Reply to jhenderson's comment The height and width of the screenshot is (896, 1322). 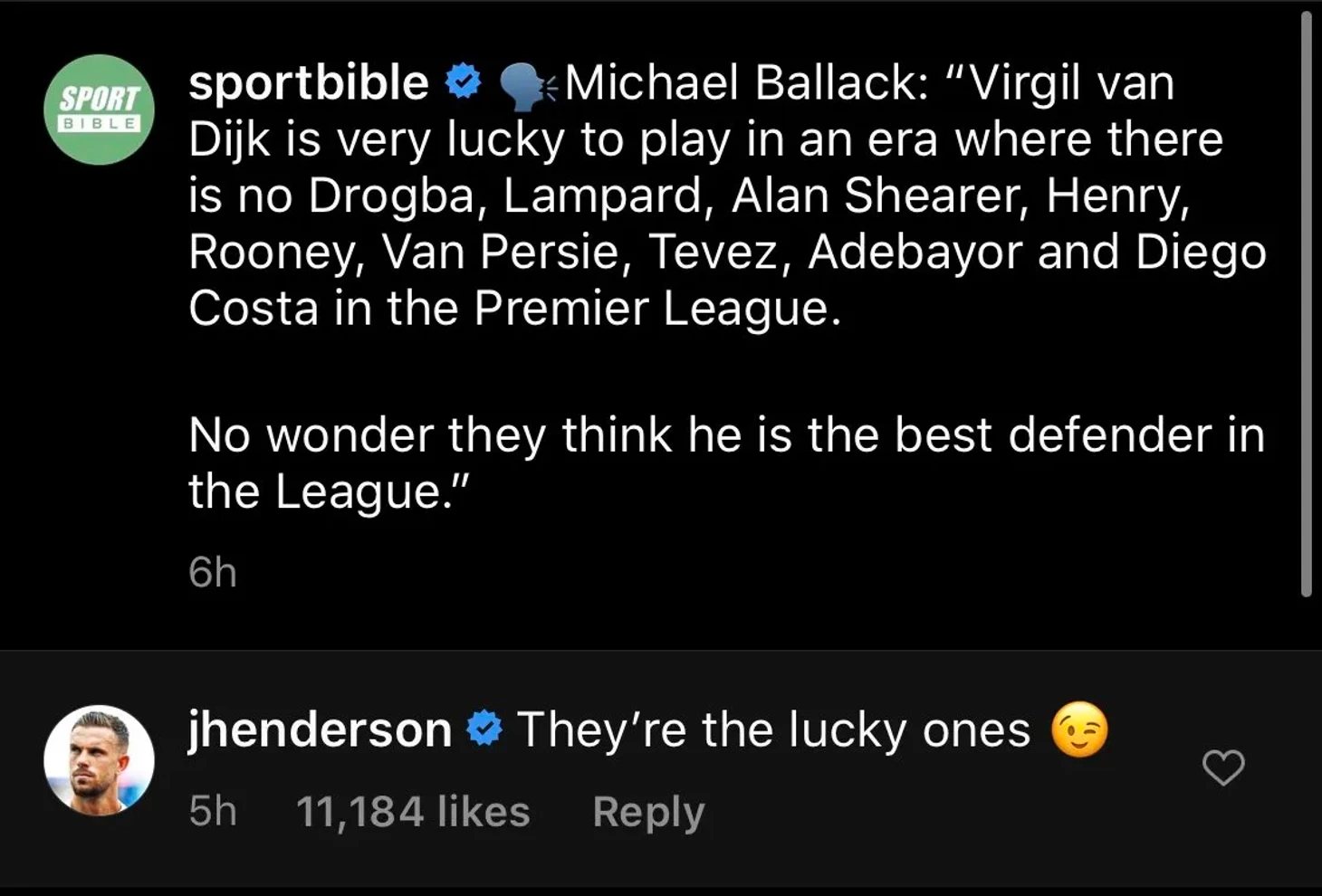coord(648,812)
